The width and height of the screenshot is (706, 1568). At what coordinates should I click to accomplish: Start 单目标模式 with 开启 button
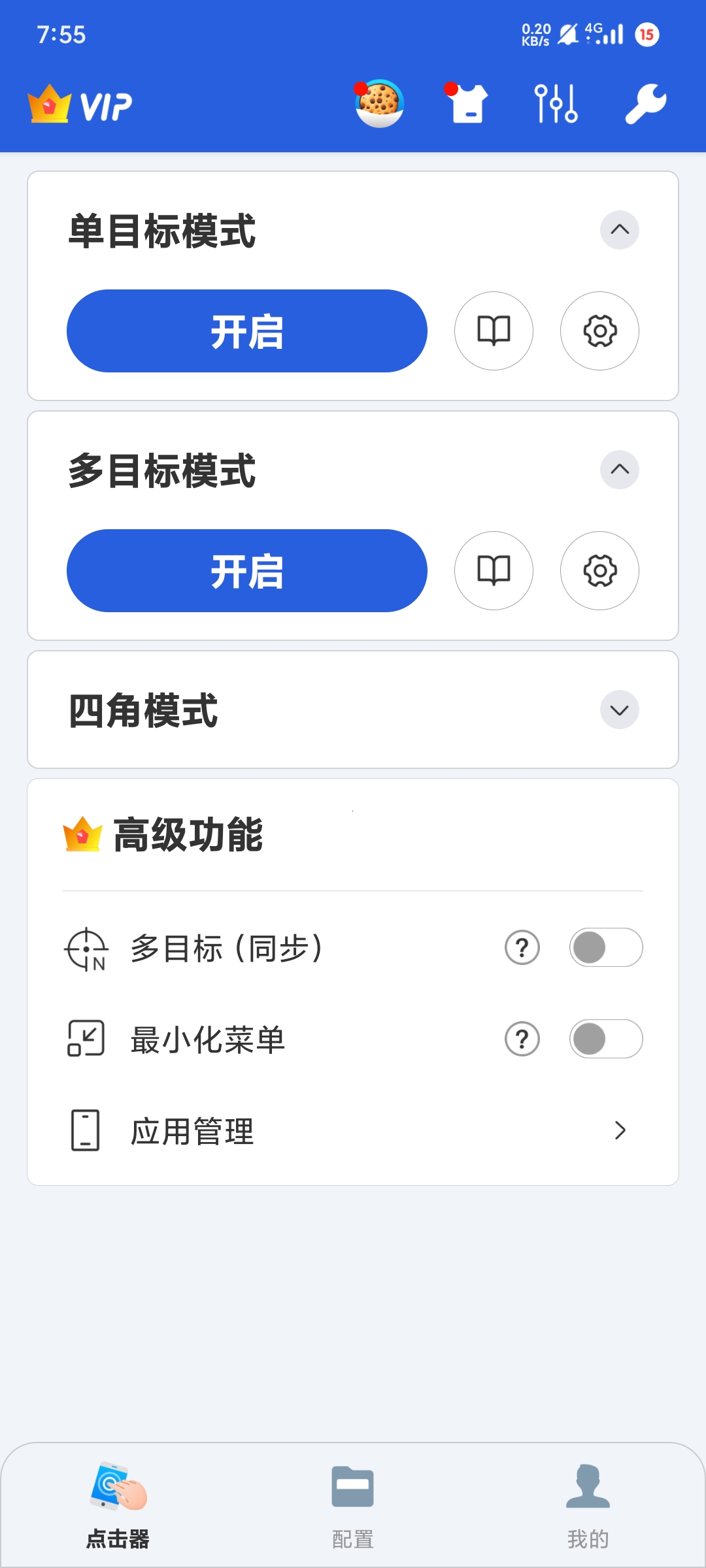(247, 331)
